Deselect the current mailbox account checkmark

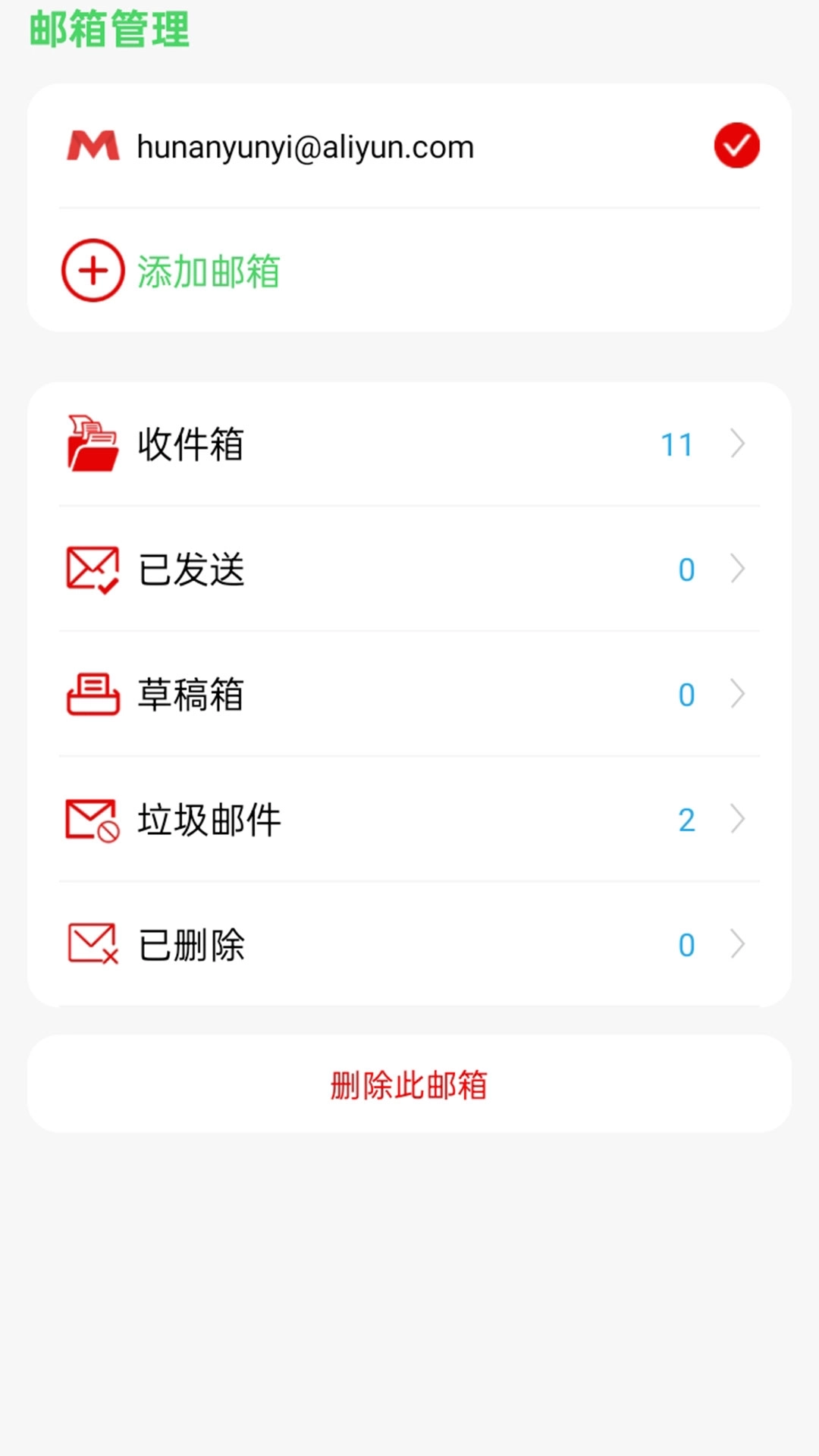(736, 145)
